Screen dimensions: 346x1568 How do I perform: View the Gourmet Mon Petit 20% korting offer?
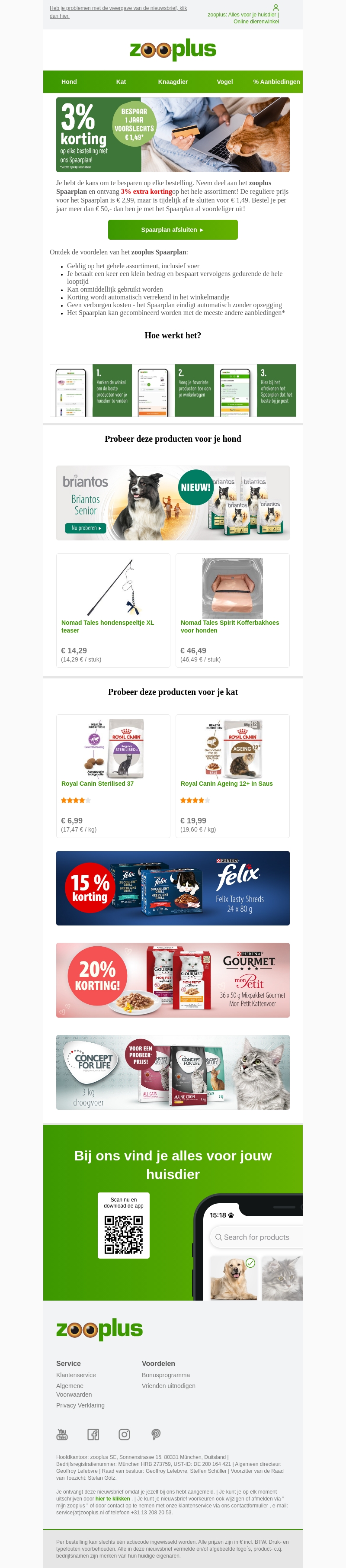tap(173, 980)
